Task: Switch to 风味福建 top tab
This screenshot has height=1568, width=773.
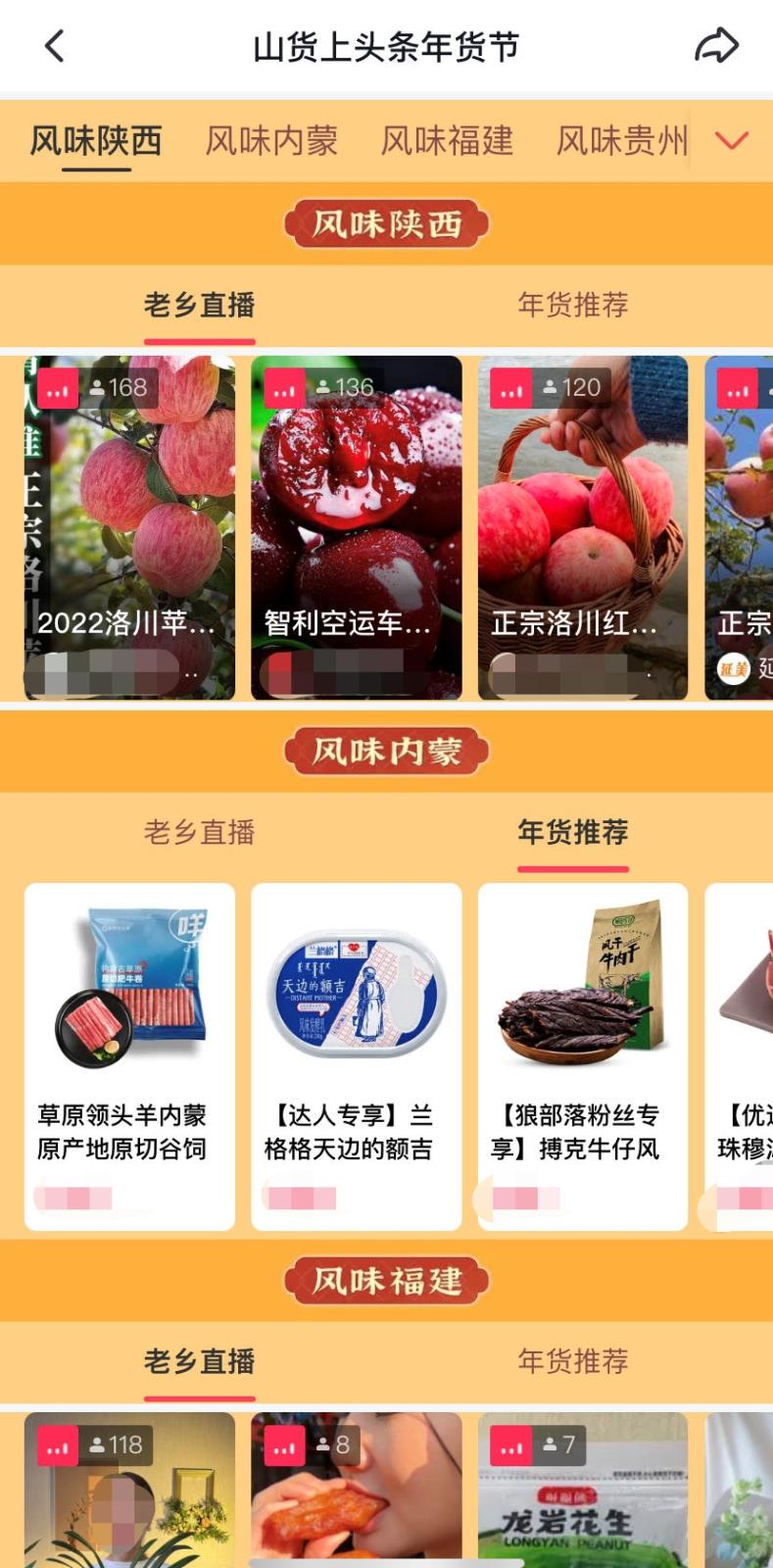Action: click(x=447, y=141)
